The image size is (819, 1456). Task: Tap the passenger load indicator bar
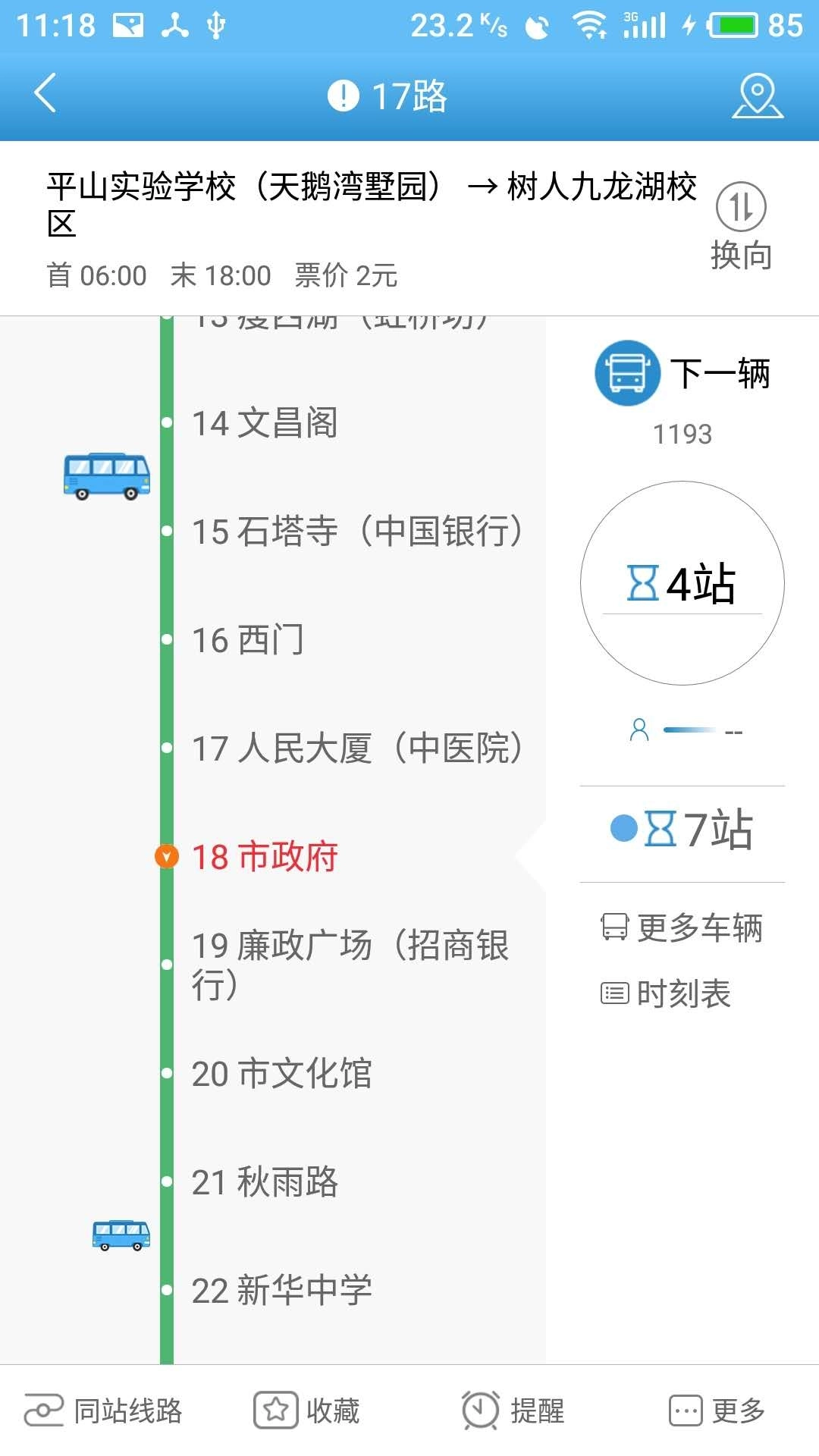(689, 730)
